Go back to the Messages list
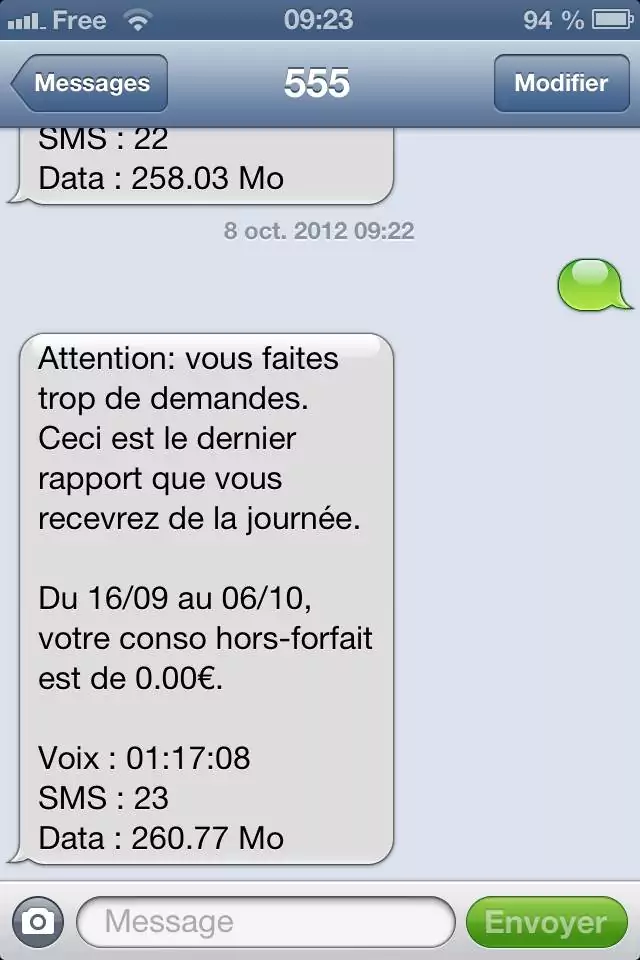Screen dimensions: 640x960 tap(90, 83)
